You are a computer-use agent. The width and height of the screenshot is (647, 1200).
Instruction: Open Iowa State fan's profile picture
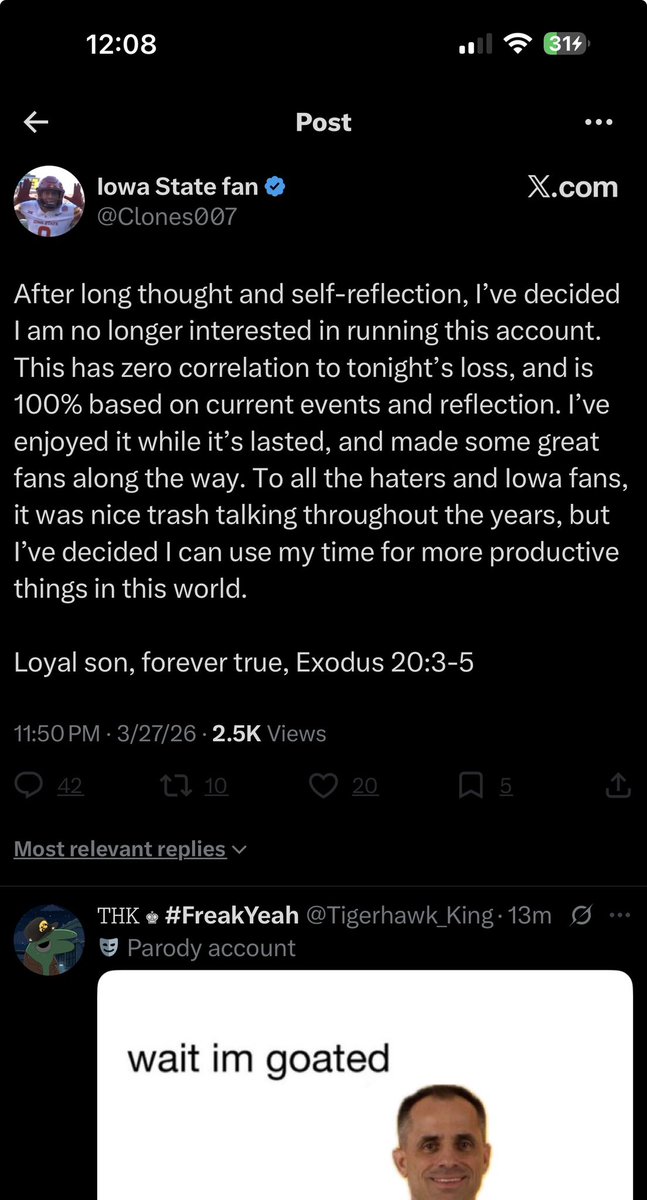pos(49,201)
